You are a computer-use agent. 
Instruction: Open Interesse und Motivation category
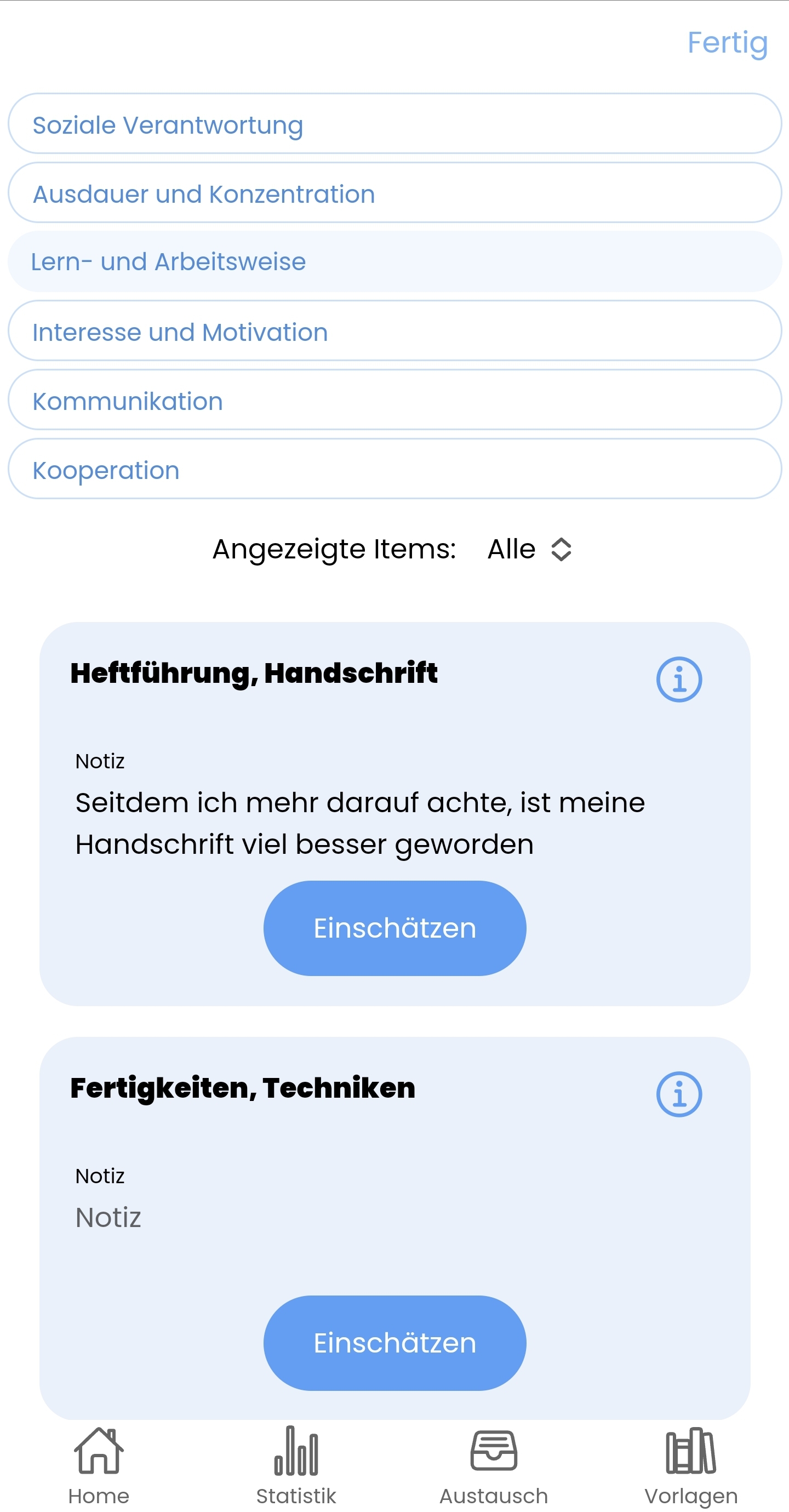[x=395, y=331]
